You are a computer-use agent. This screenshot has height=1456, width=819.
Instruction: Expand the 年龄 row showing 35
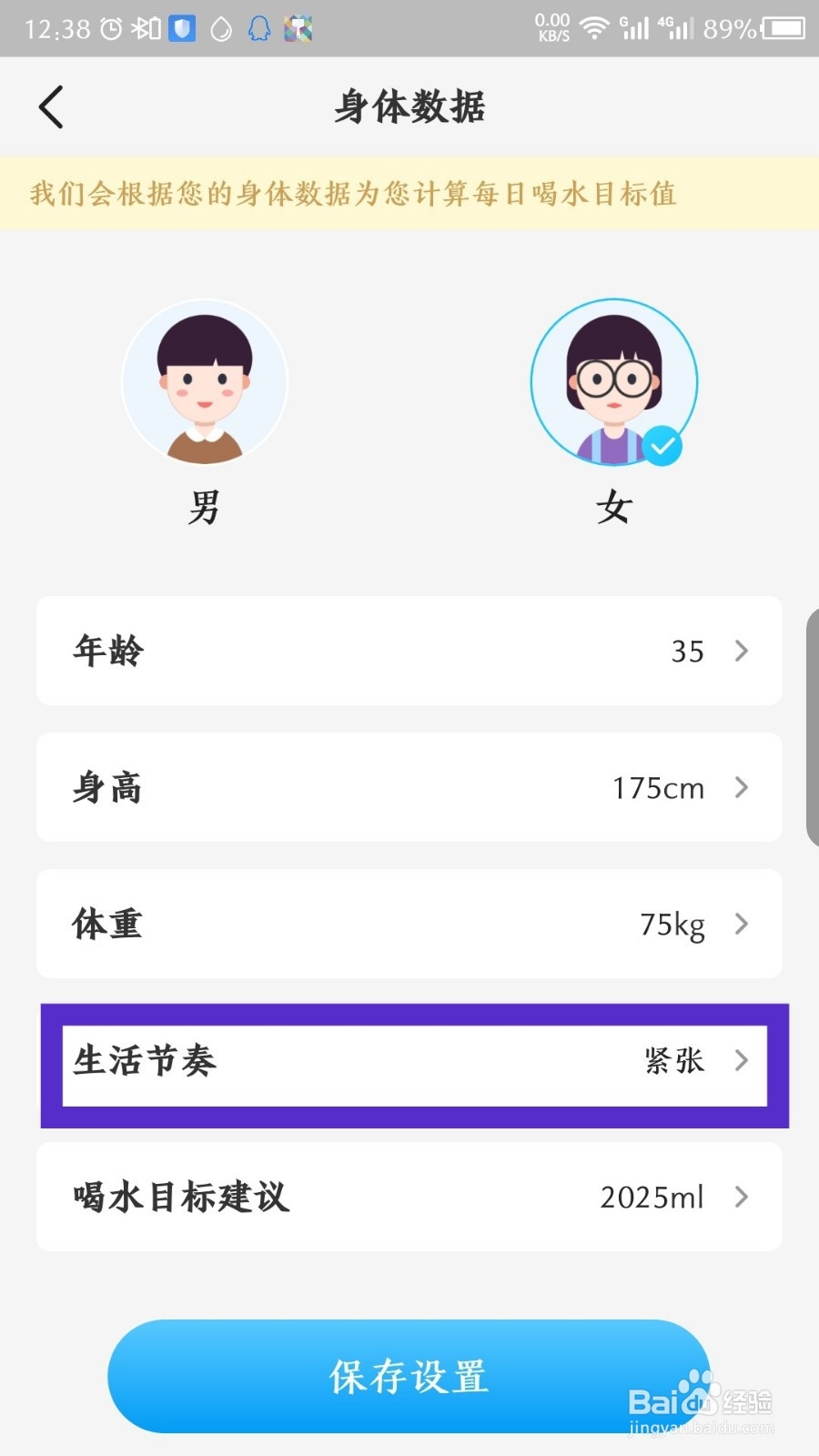click(x=409, y=651)
